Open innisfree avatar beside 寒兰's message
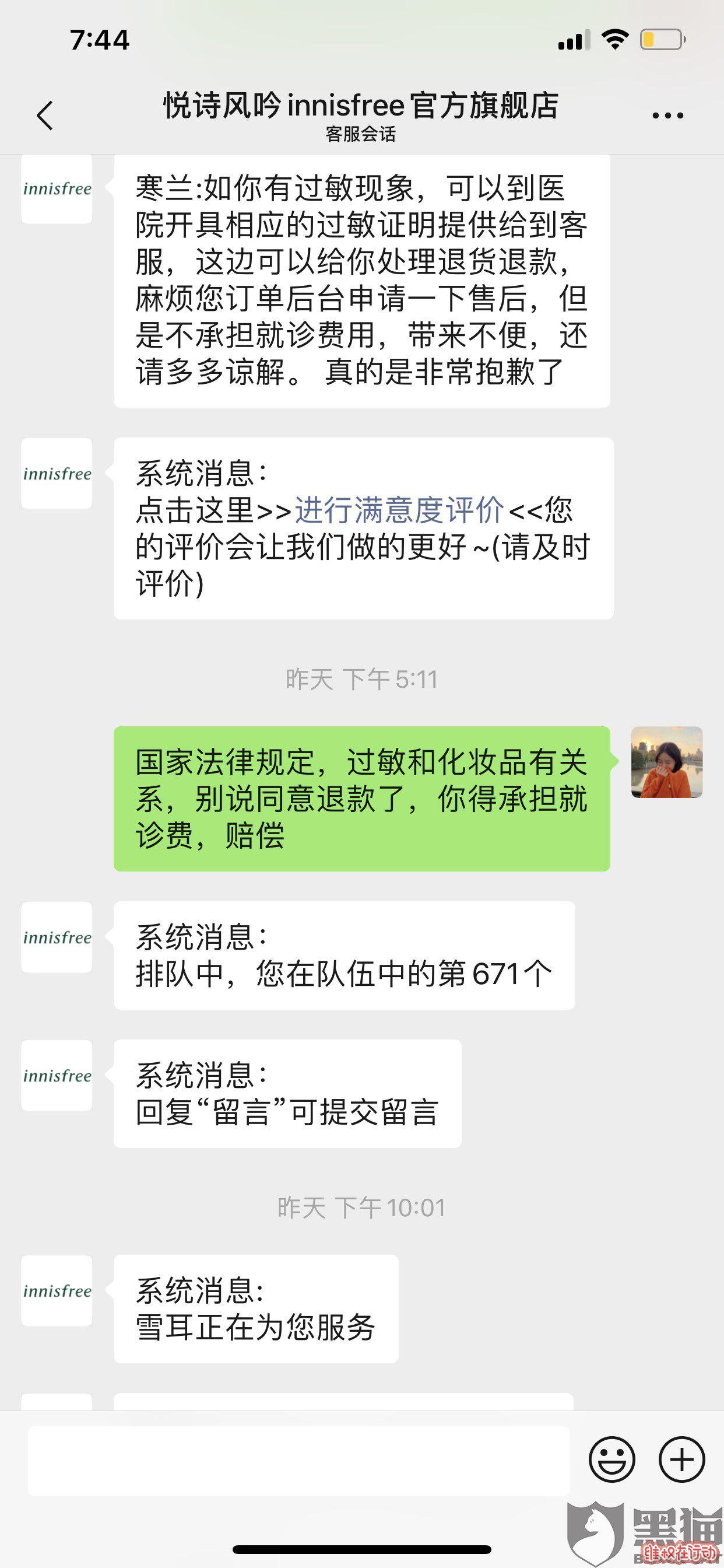 click(57, 188)
